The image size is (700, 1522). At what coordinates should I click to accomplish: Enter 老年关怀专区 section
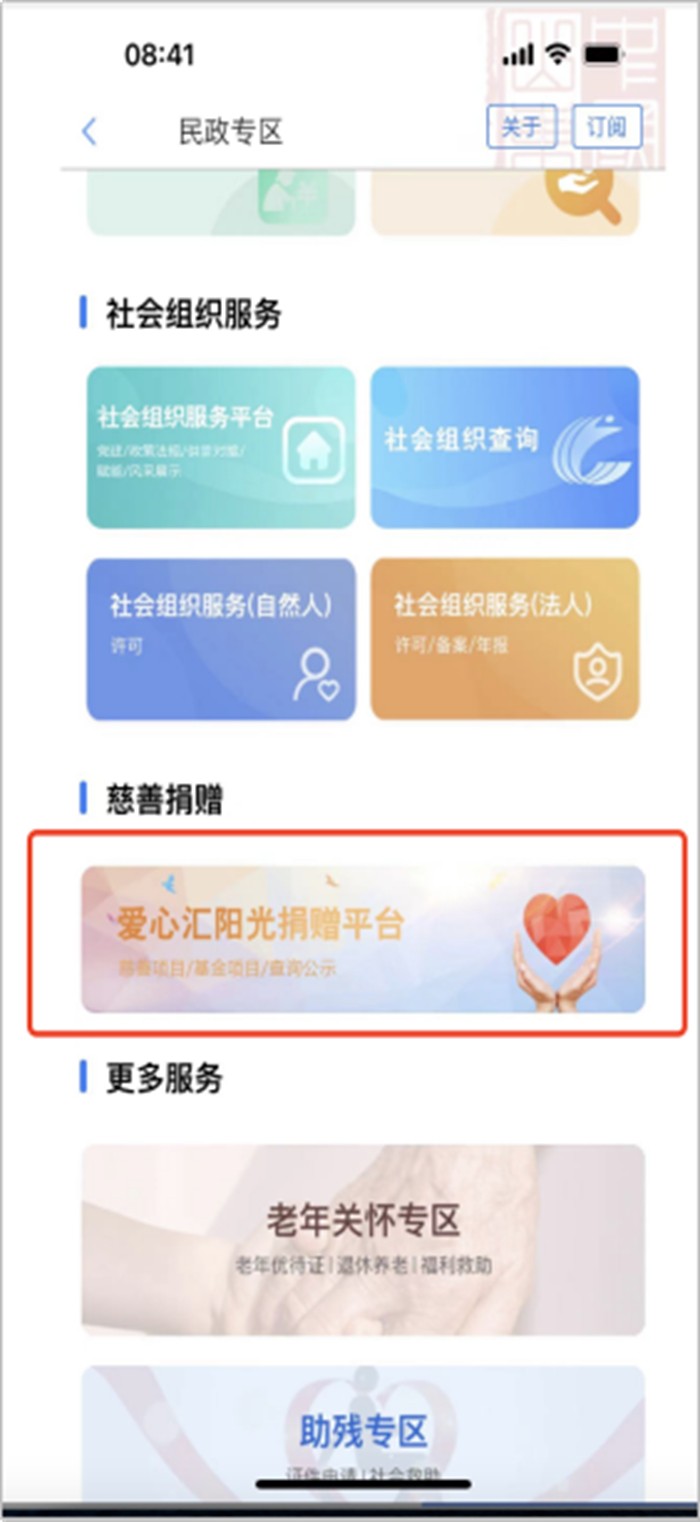[362, 1239]
